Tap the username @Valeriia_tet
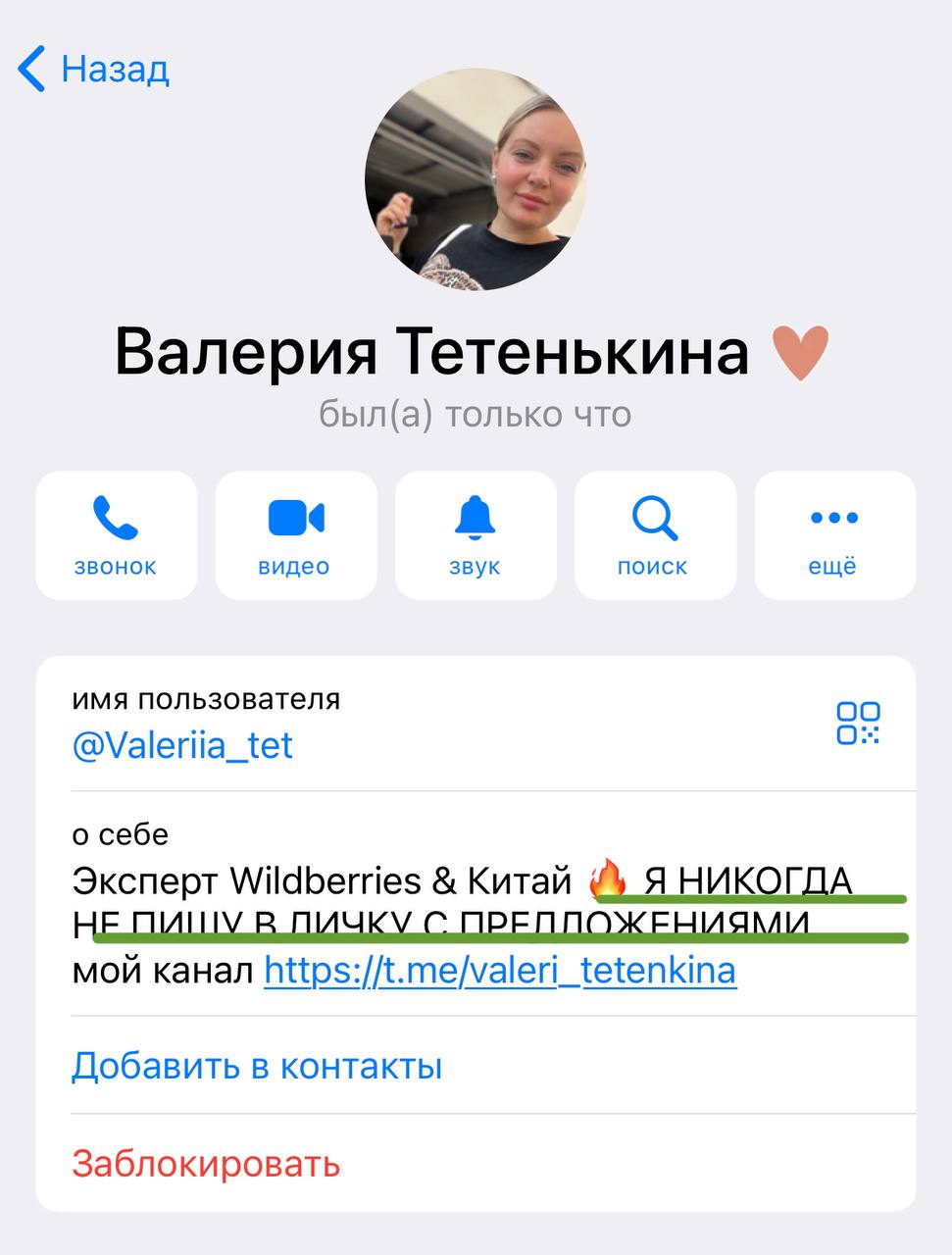952x1255 pixels. click(180, 745)
